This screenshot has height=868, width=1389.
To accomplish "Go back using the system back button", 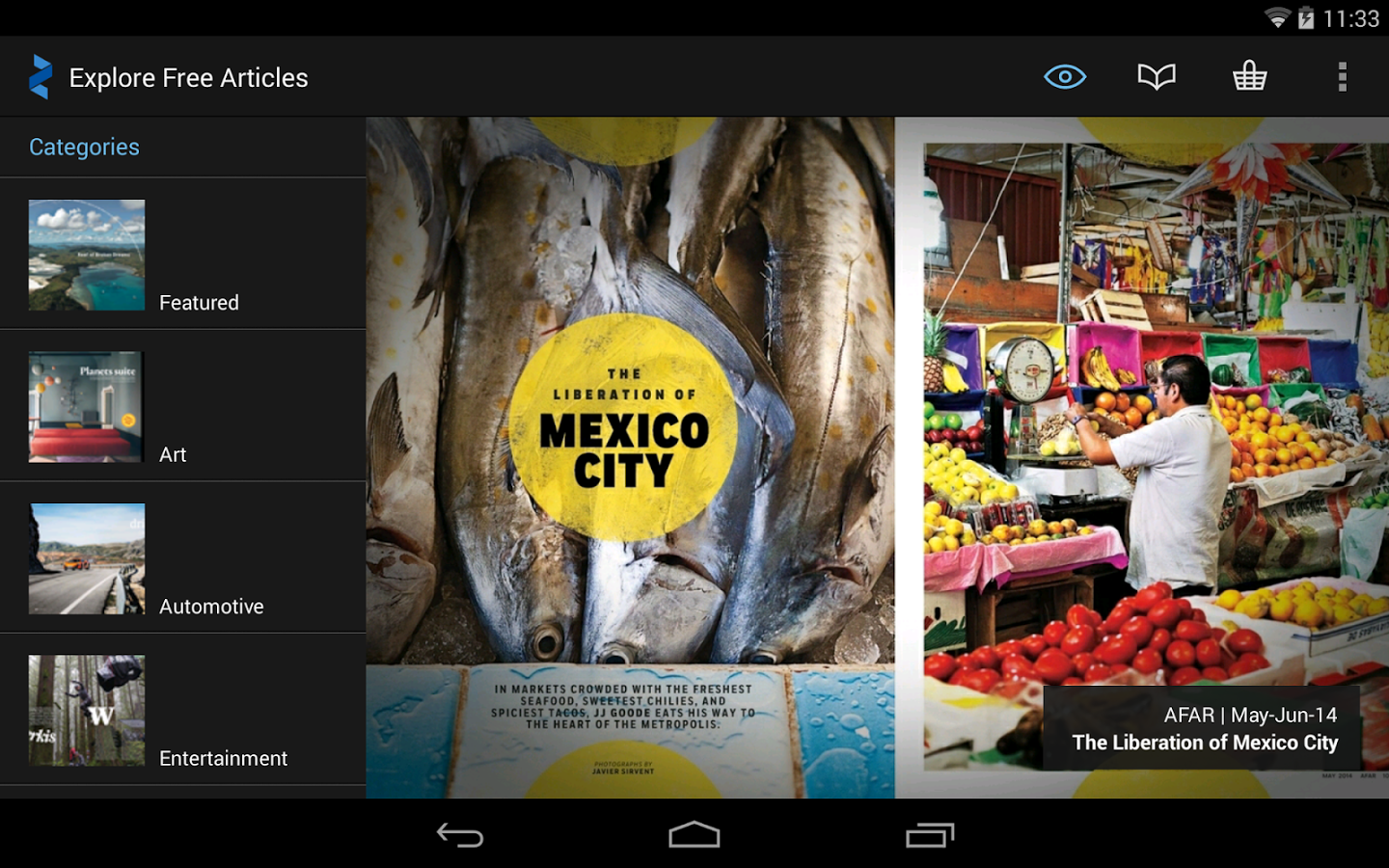I will click(460, 835).
